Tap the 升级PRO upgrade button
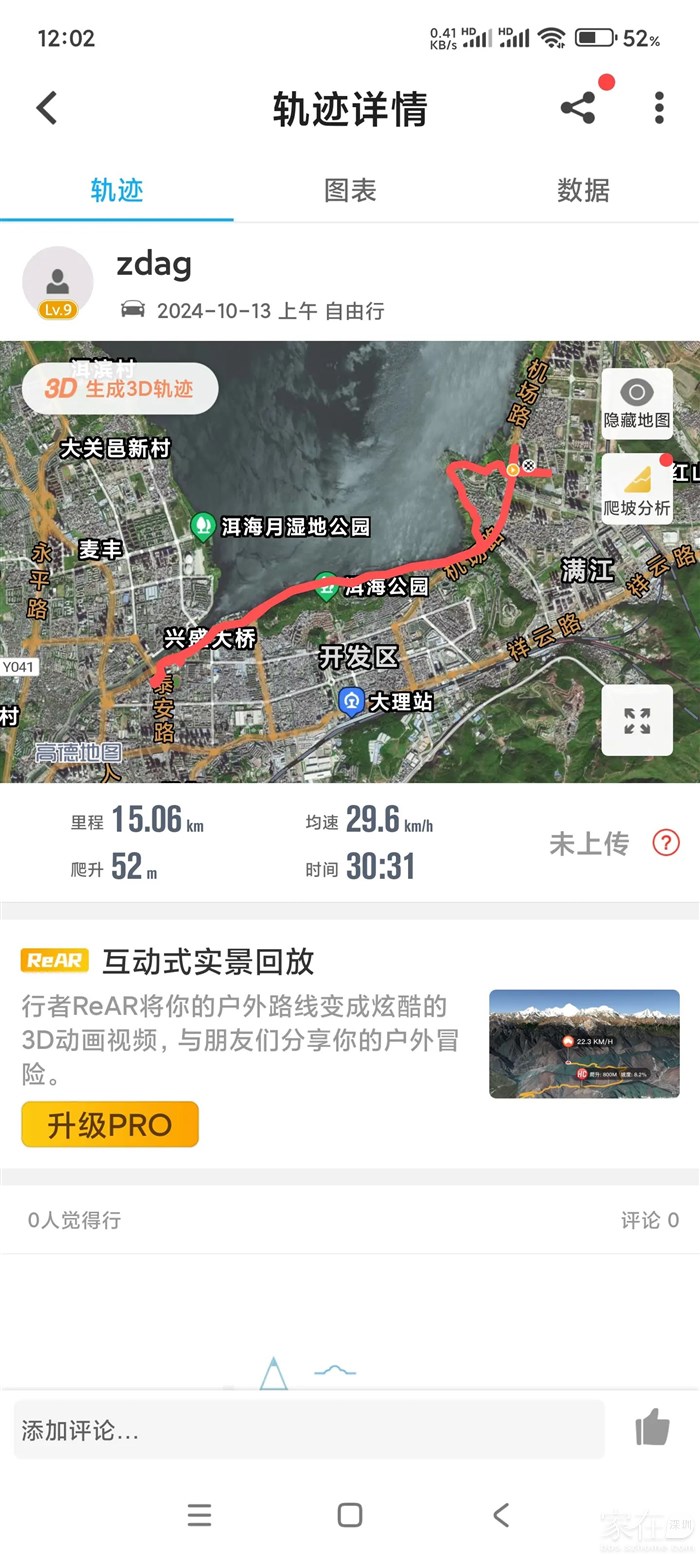This screenshot has width=700, height=1555. coord(110,1124)
